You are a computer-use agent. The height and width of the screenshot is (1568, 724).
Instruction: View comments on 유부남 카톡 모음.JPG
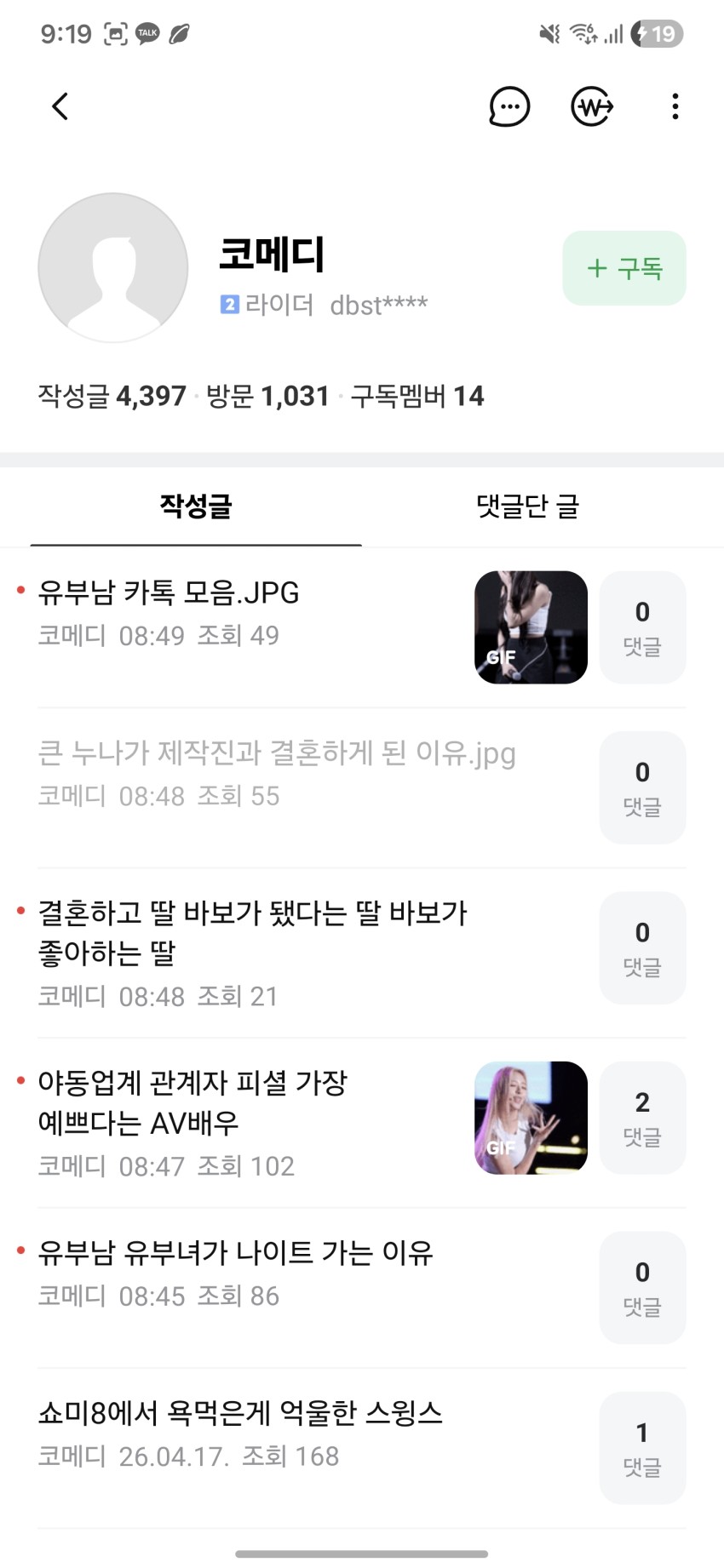[642, 627]
